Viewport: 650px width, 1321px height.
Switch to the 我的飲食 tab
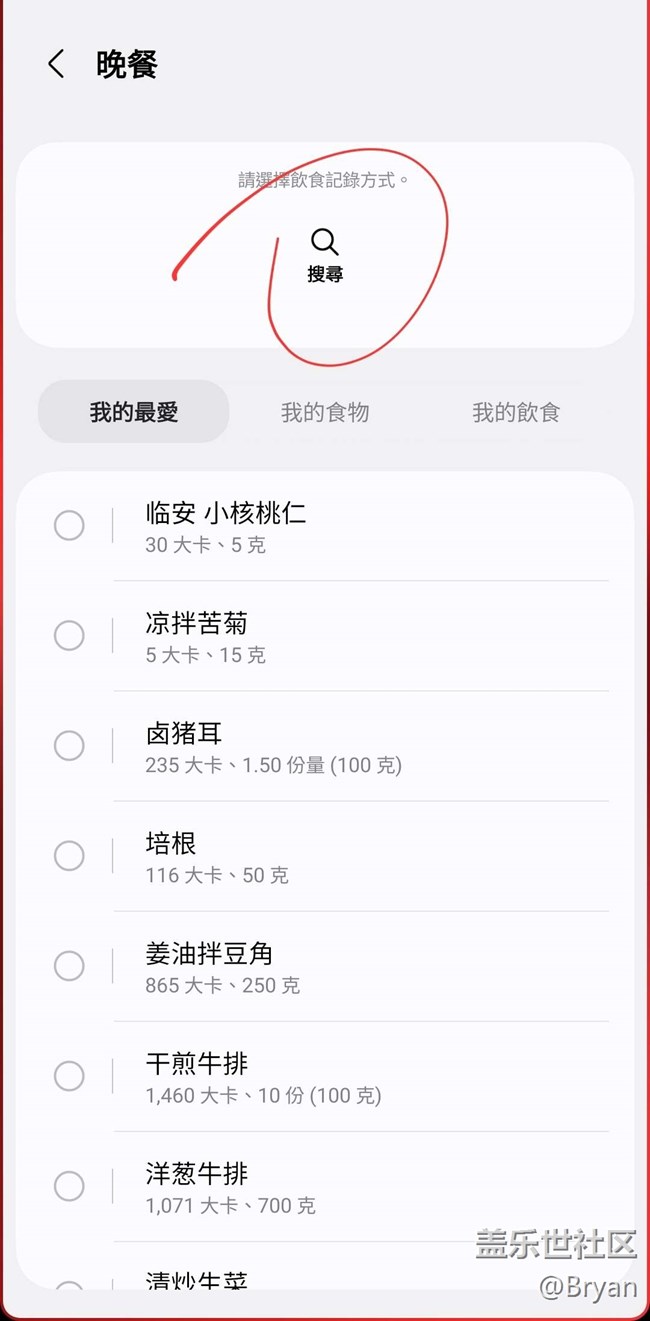click(x=516, y=412)
